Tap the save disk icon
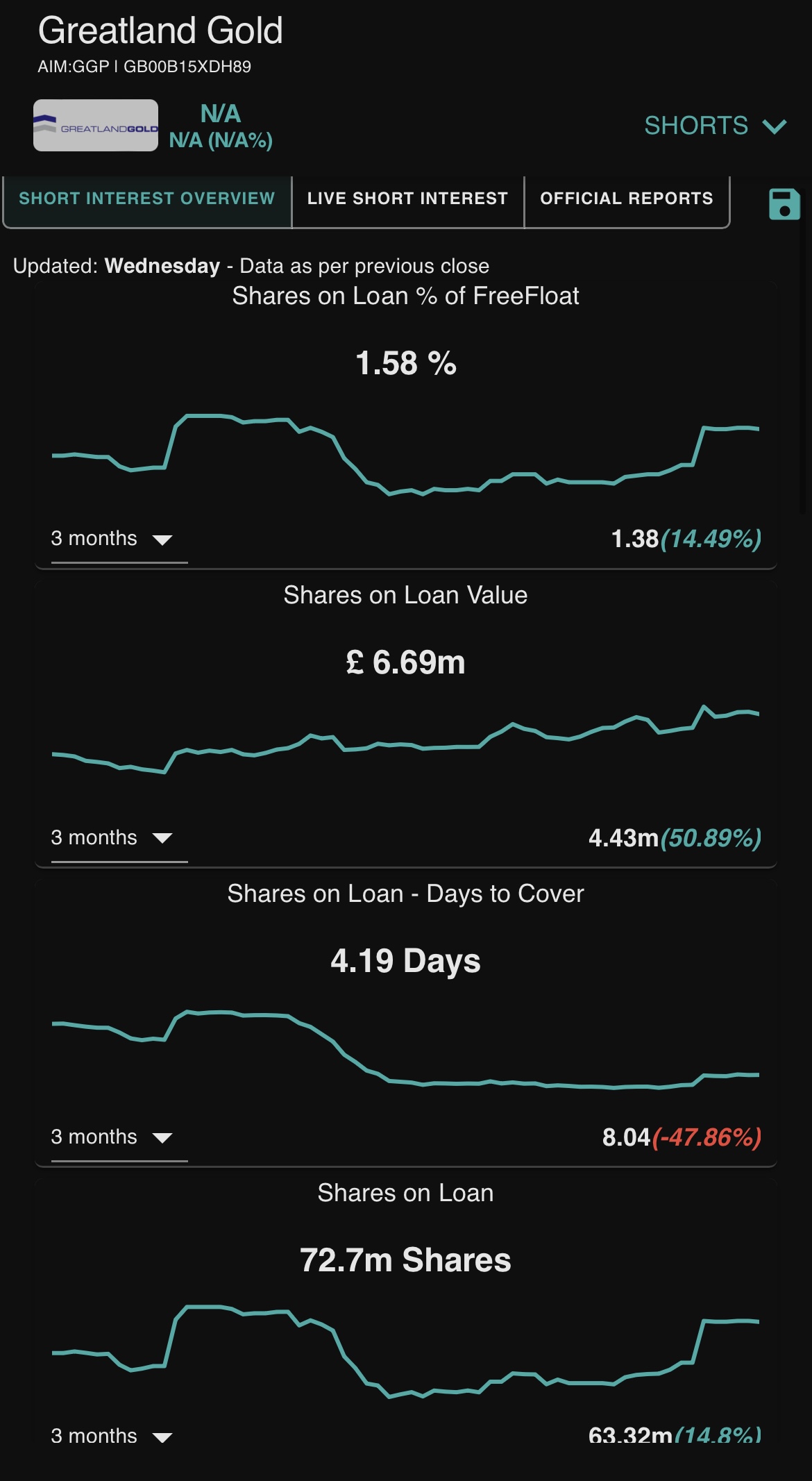The image size is (812, 1481). [x=784, y=203]
